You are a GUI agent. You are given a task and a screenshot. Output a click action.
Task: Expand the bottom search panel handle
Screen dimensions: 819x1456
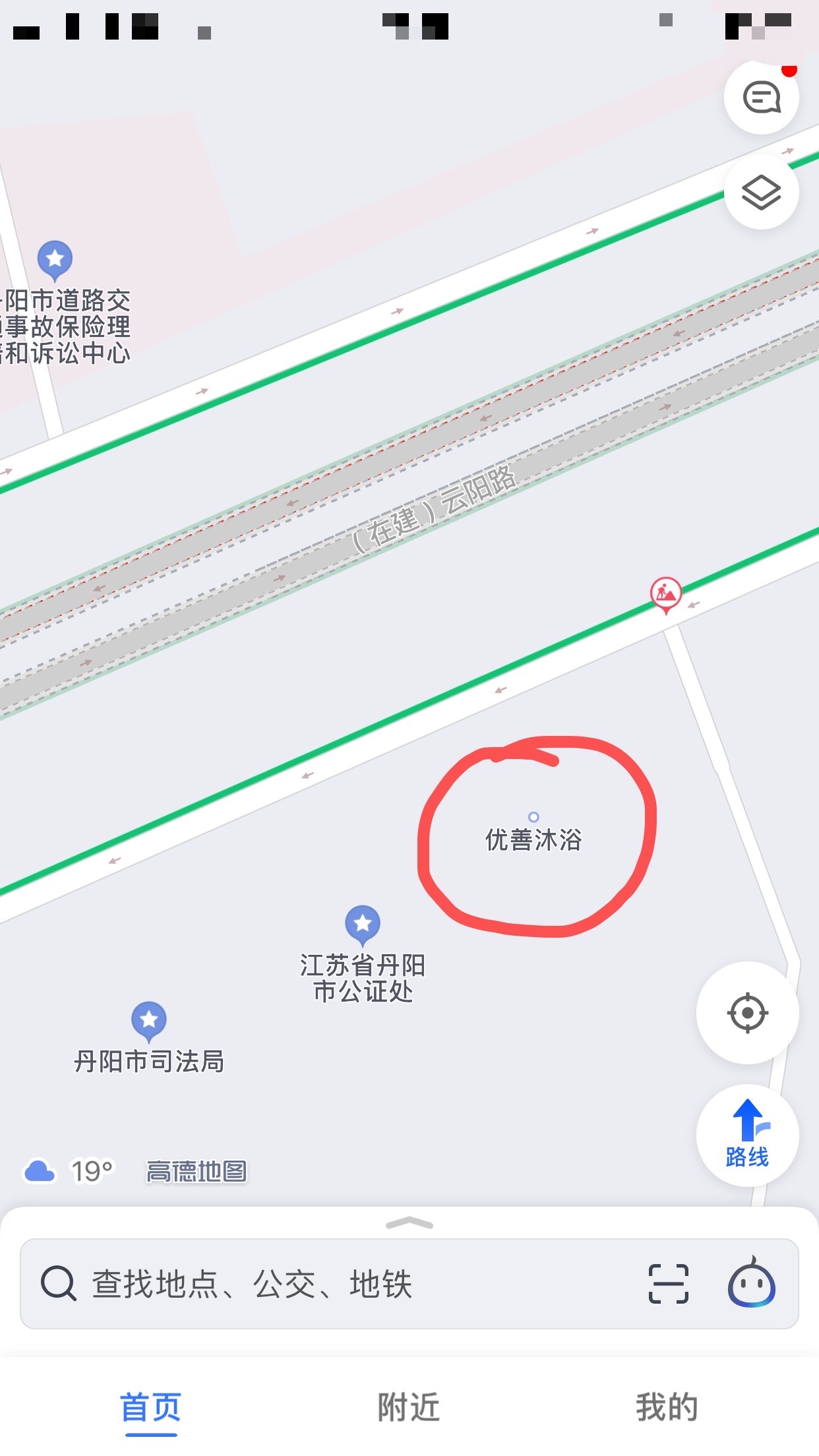tap(409, 1224)
